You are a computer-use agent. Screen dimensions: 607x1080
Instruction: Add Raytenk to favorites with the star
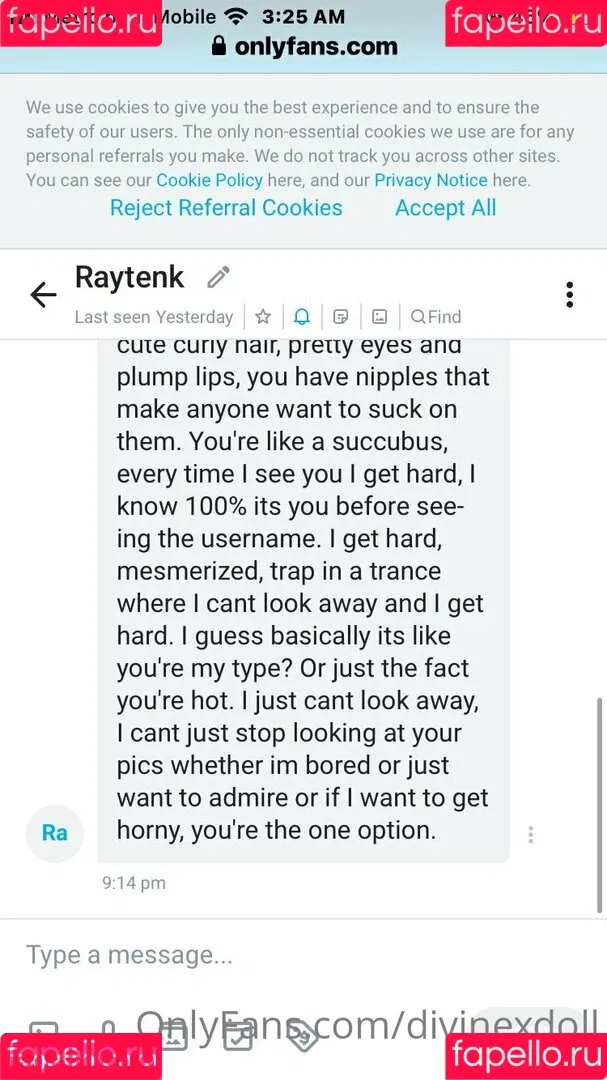(263, 317)
